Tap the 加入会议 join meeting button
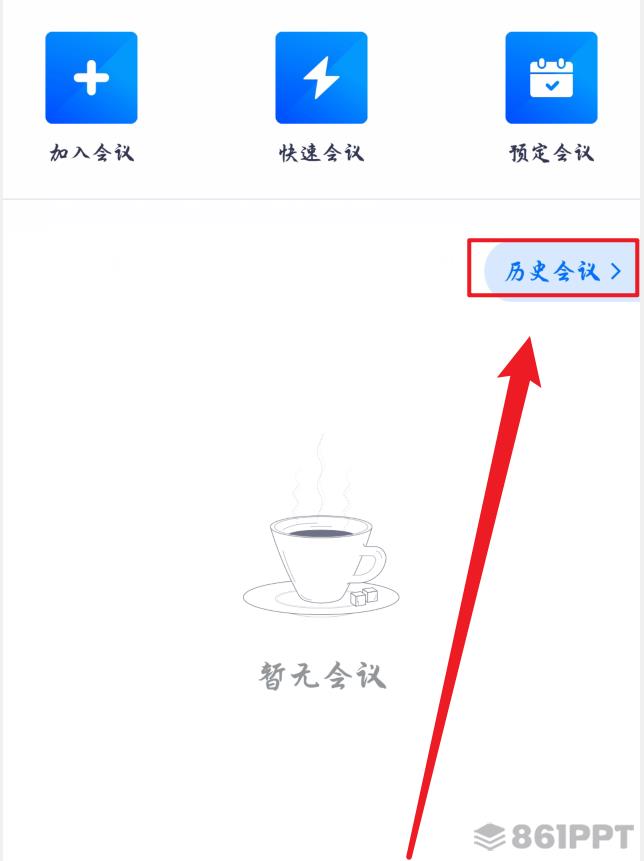644x861 pixels. pyautogui.click(x=91, y=78)
